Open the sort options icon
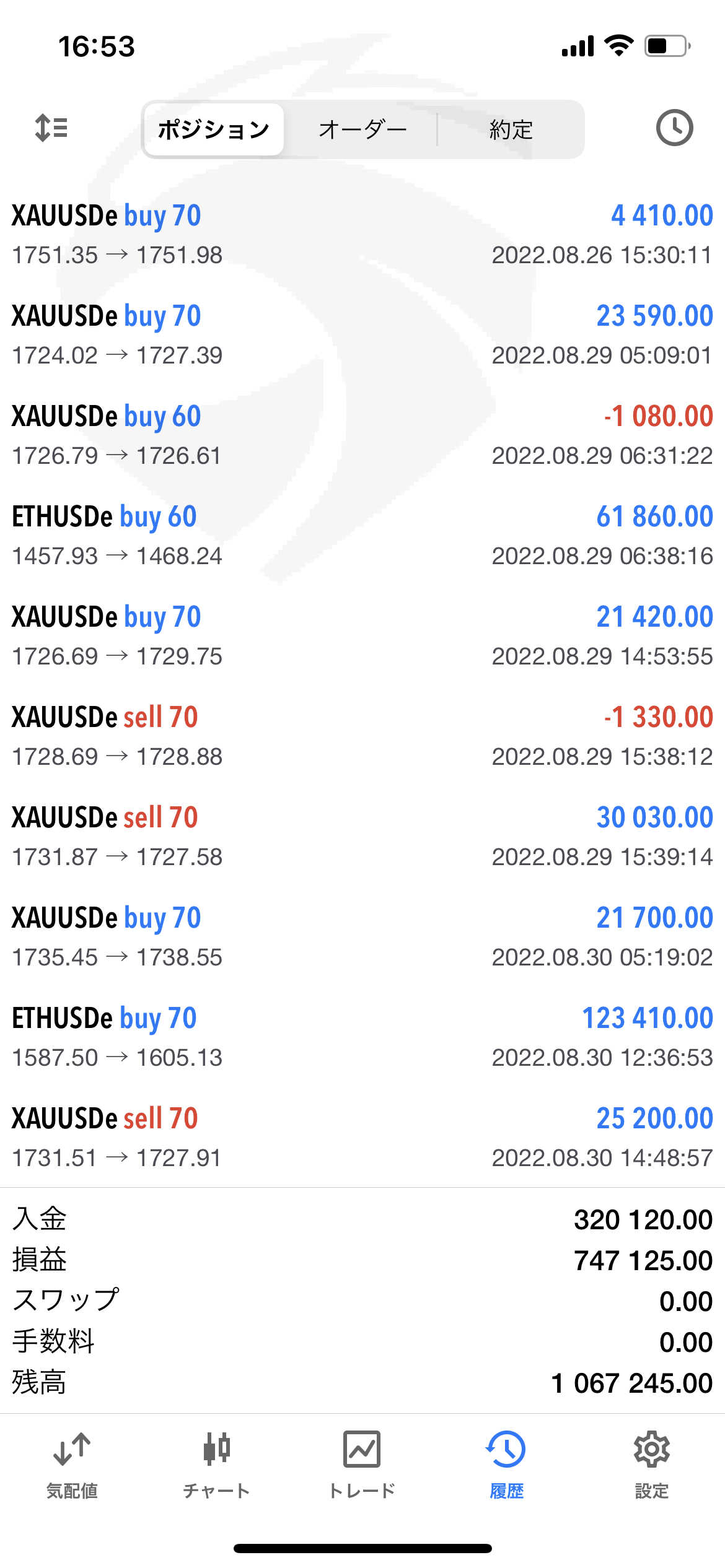This screenshot has height=1568, width=725. (51, 128)
